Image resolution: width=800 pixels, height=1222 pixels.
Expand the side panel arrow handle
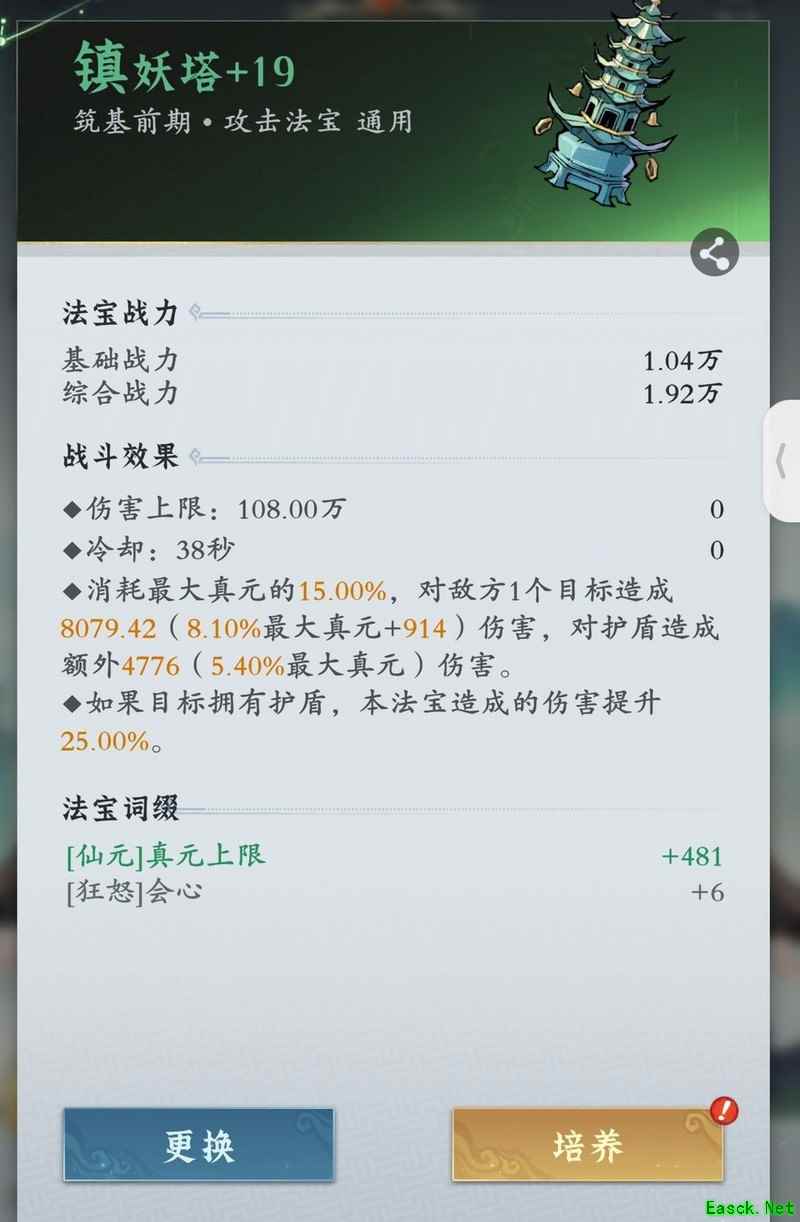(x=783, y=461)
